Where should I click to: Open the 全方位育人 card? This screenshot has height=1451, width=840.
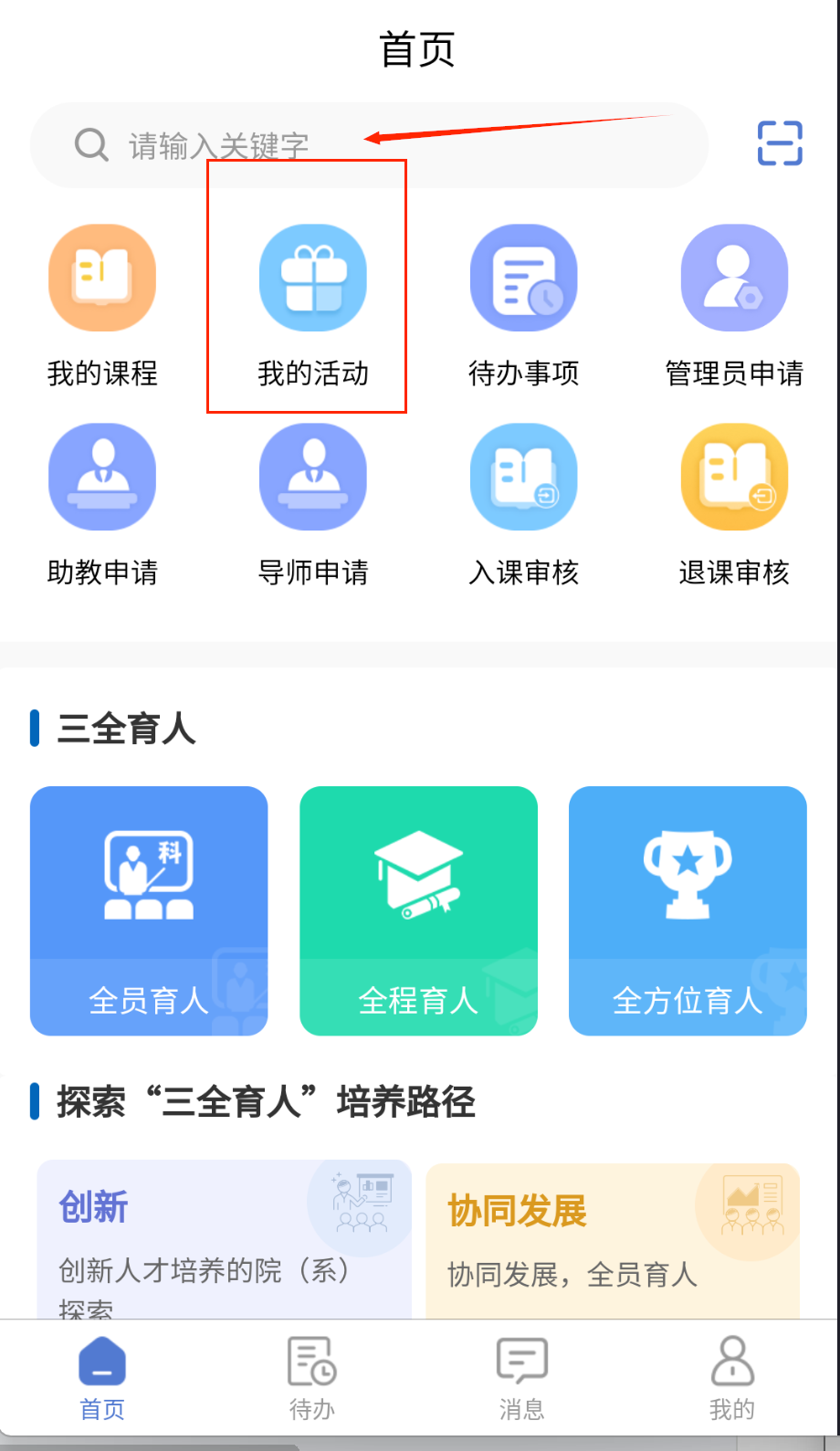pos(688,910)
